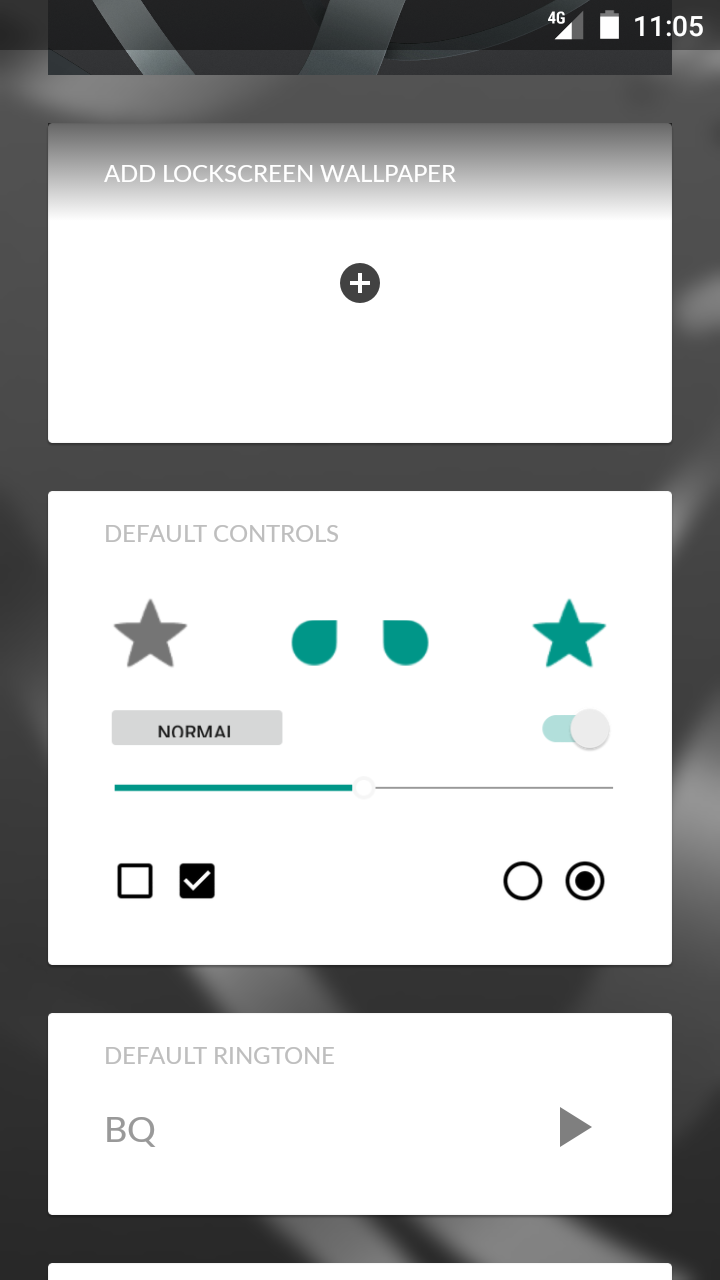The height and width of the screenshot is (1280, 720).
Task: Uncheck the checked checkbox
Action: click(197, 881)
